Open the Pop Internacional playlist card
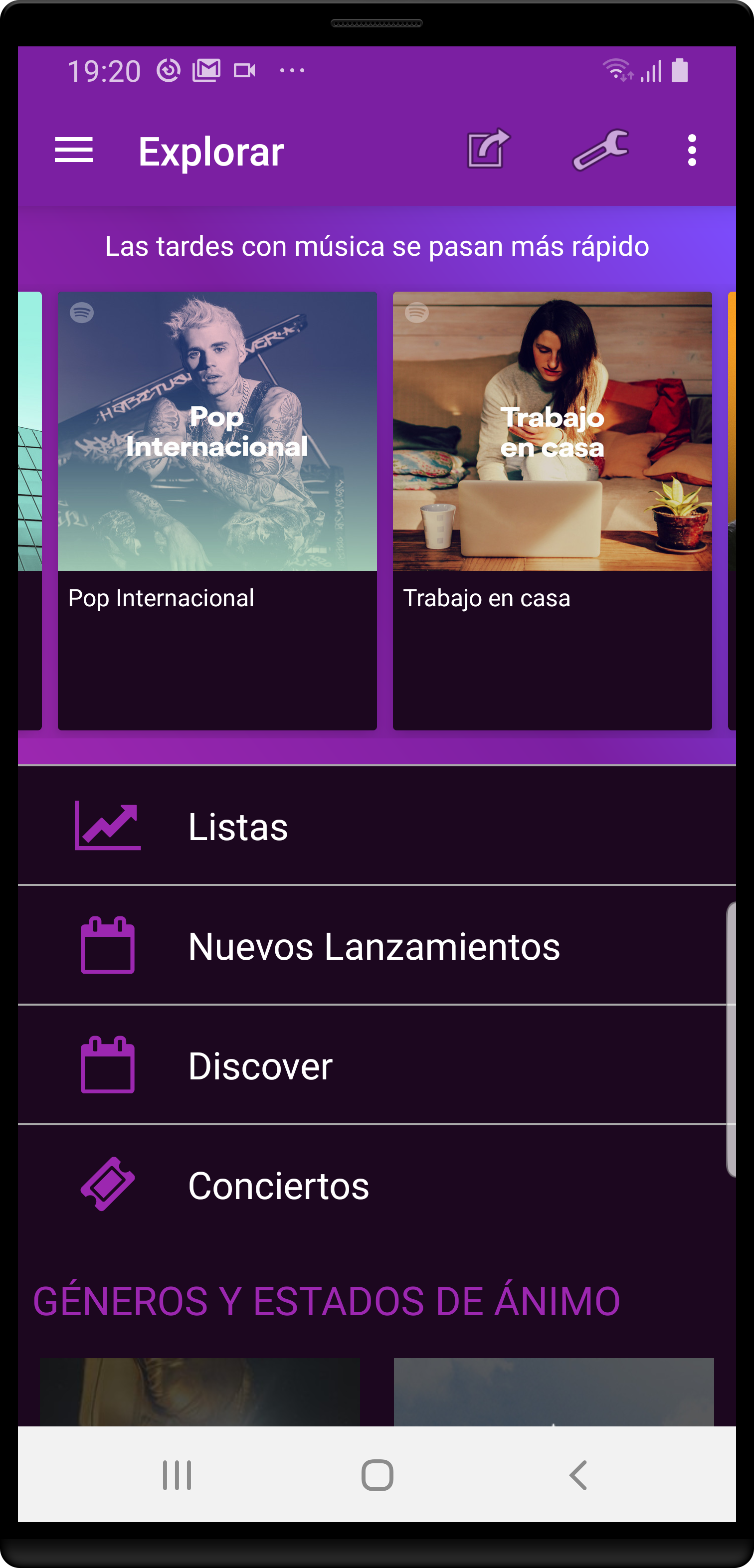Image resolution: width=754 pixels, height=1568 pixels. coord(217,510)
